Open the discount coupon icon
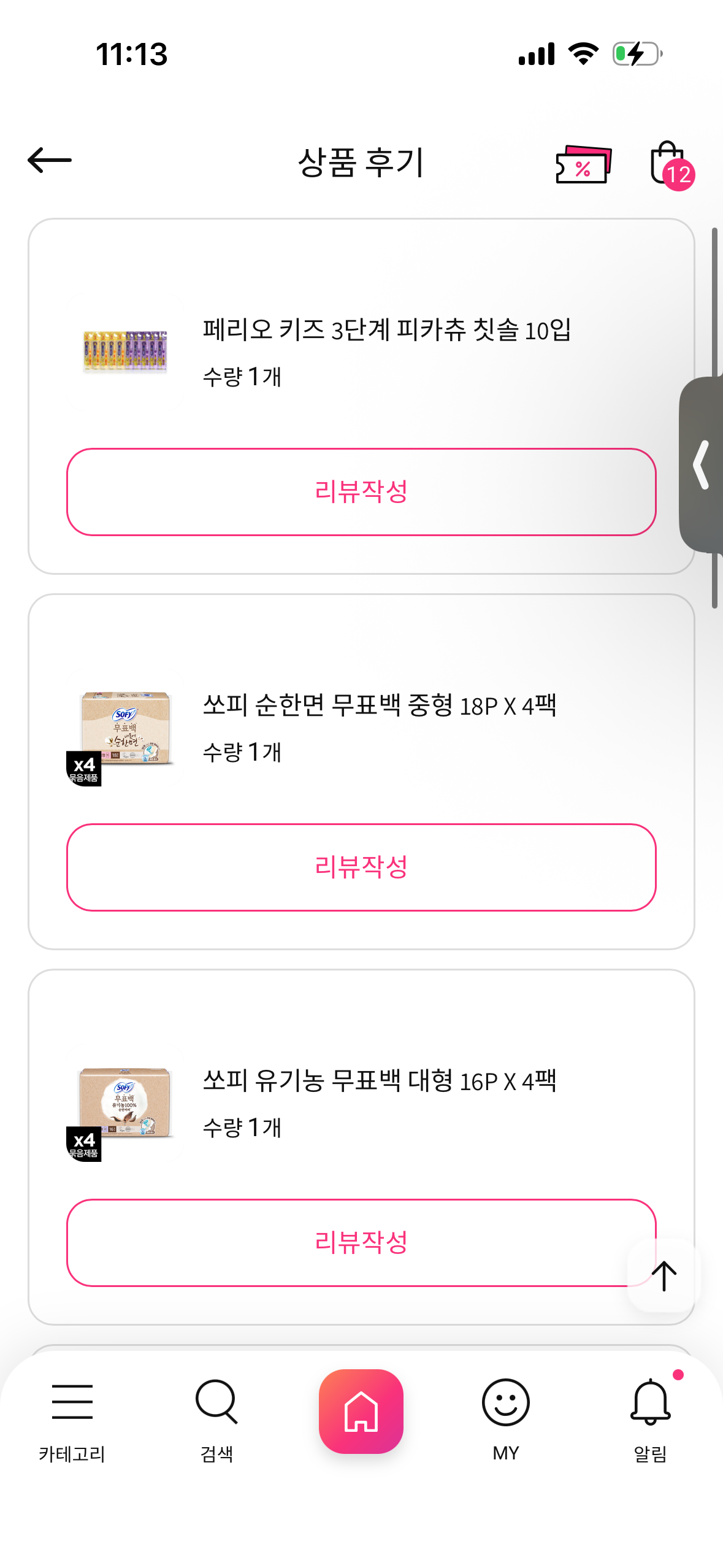The image size is (723, 1568). pos(583,164)
